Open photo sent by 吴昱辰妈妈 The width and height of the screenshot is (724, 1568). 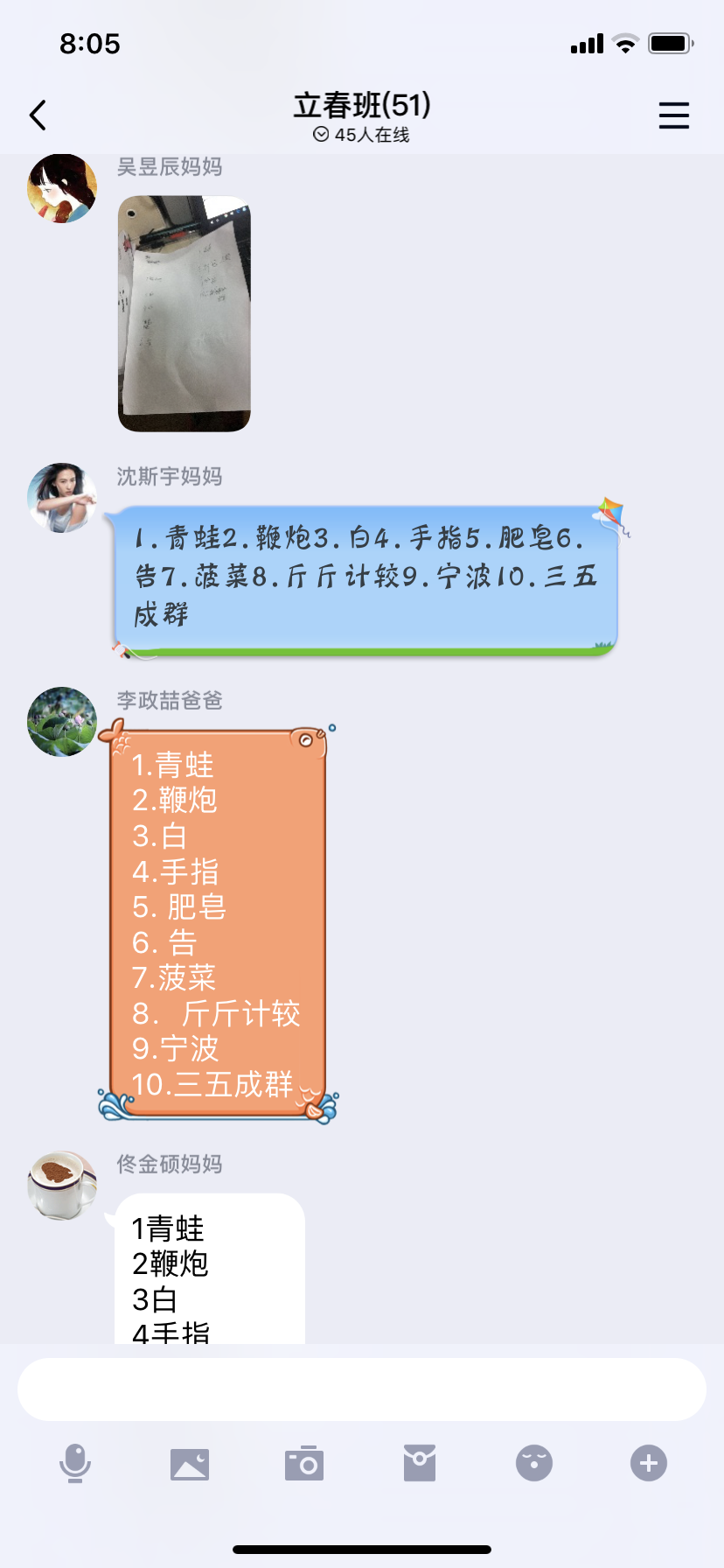(x=184, y=313)
